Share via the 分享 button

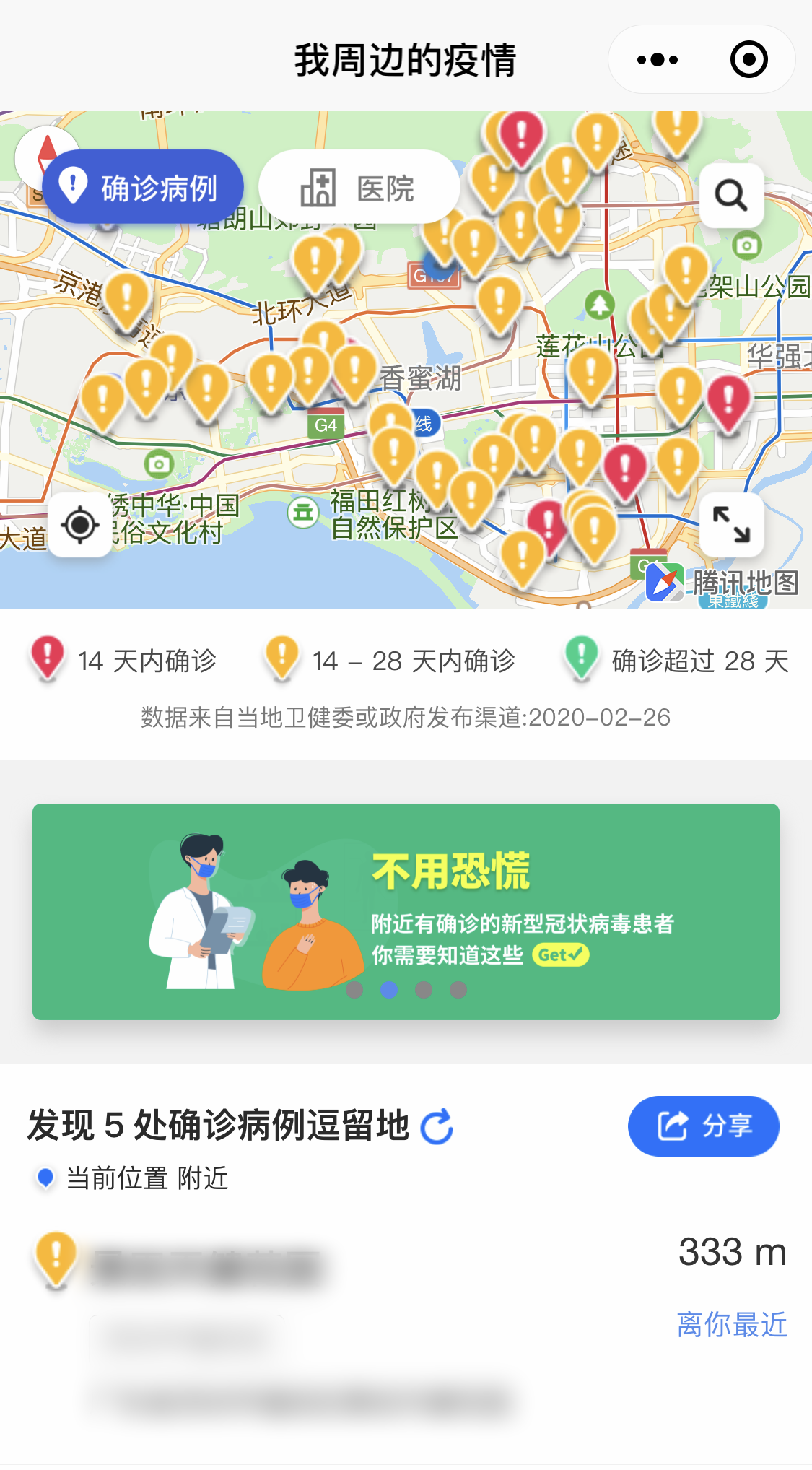tap(703, 1126)
